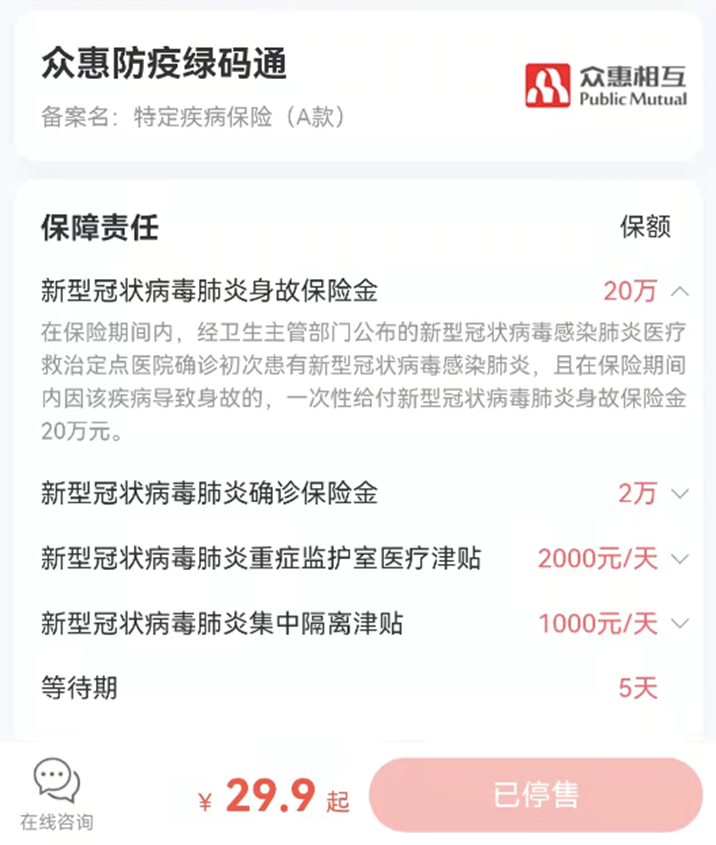Collapse the 新型冠状病毒肺炎身故保险金 details
This screenshot has height=845, width=716.
tap(680, 292)
